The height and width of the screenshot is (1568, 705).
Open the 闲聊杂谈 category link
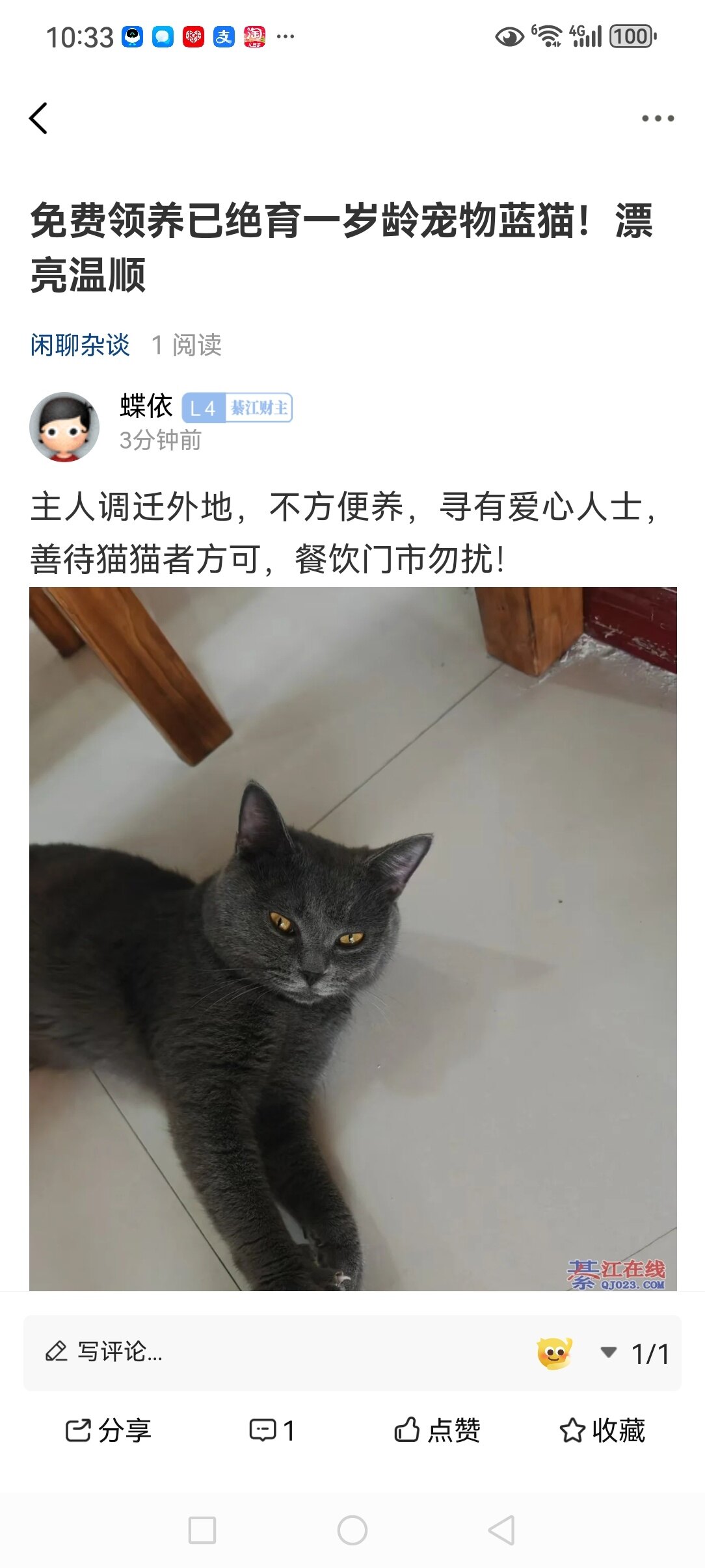coord(80,345)
